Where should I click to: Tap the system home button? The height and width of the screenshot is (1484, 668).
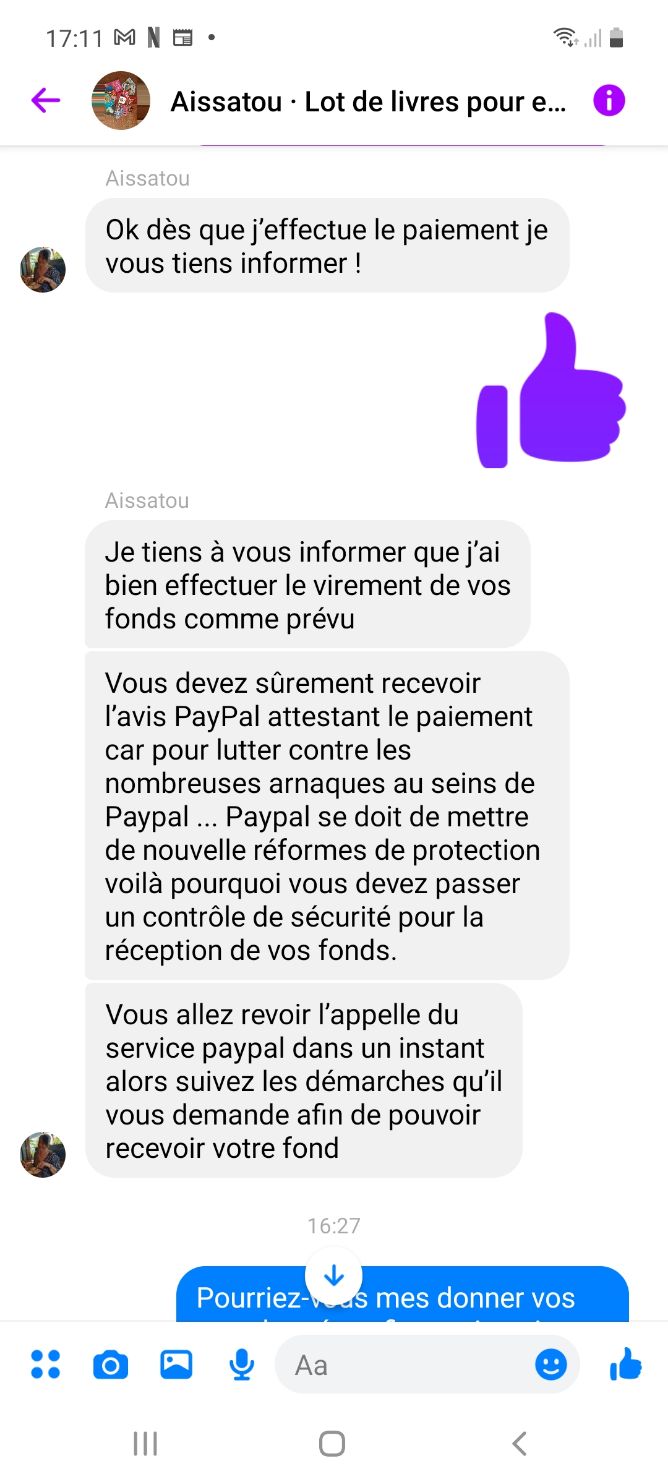(x=332, y=1443)
